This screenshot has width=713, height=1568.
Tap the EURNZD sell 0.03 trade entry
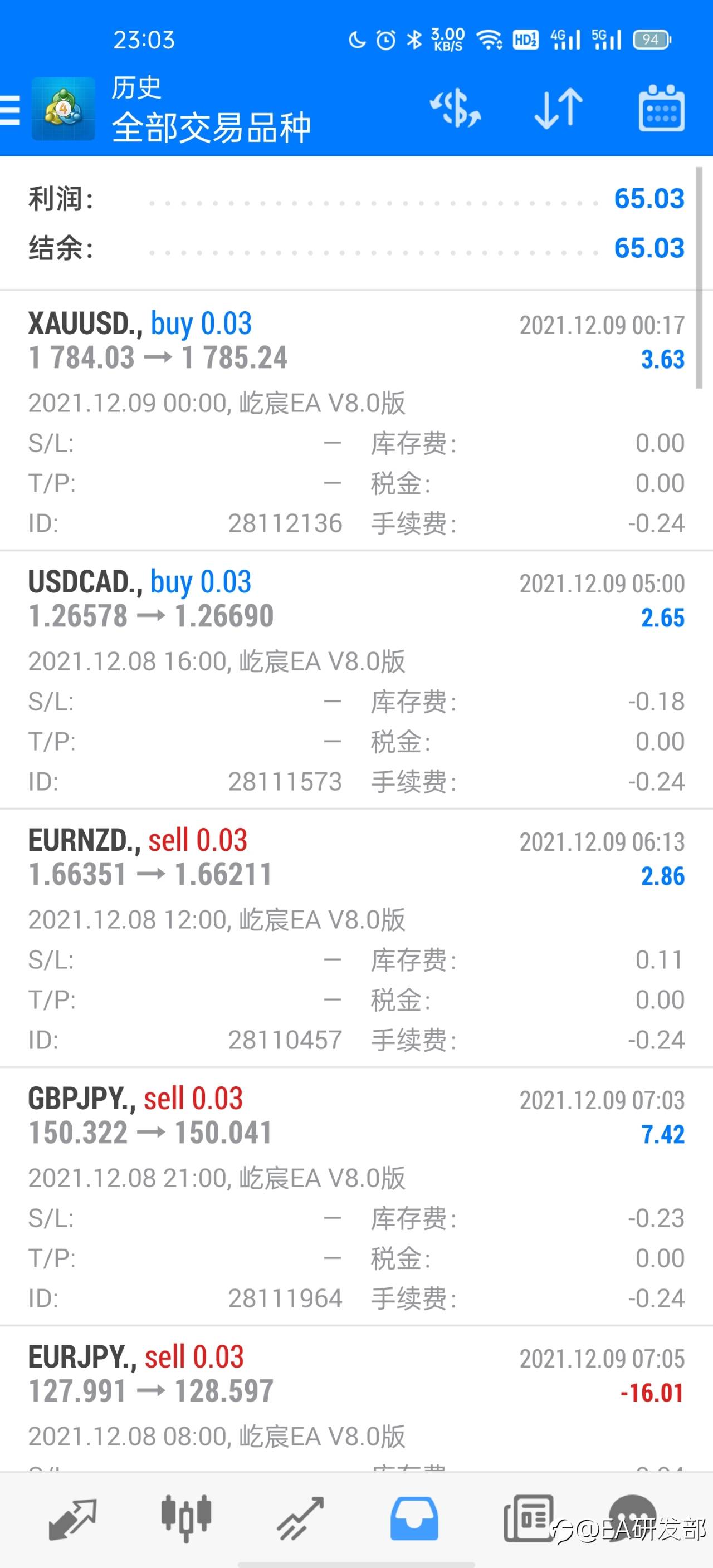[356, 938]
